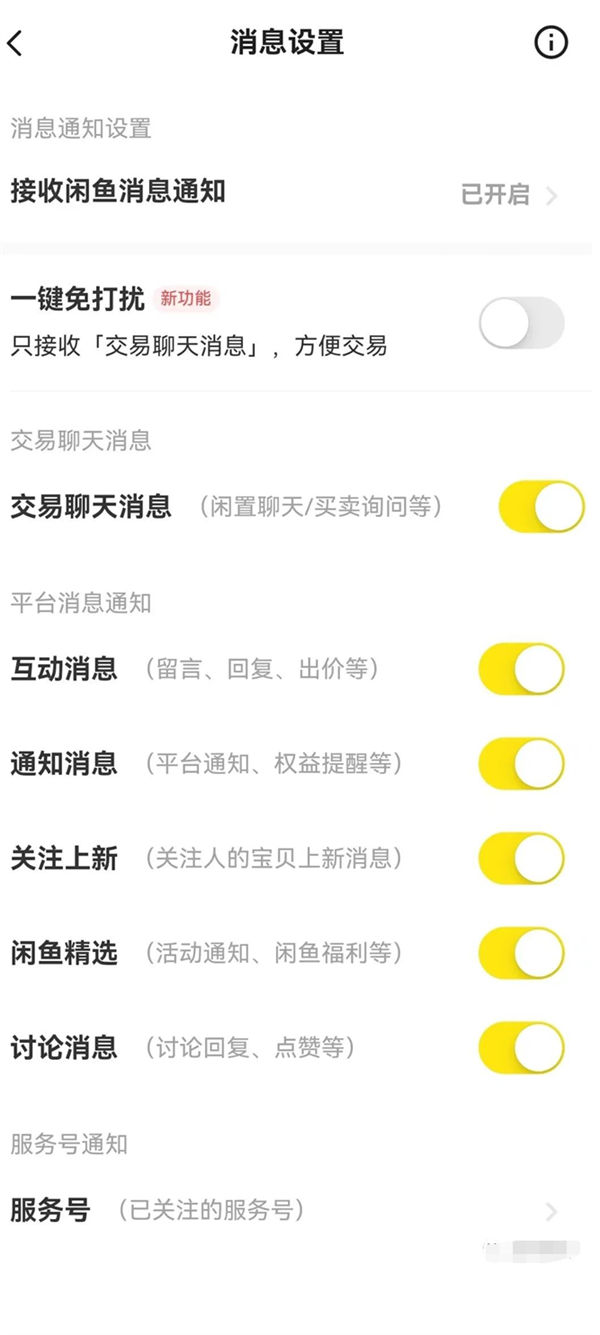Image resolution: width=600 pixels, height=1335 pixels.
Task: Disable the 互动消息 toggle
Action: point(521,668)
